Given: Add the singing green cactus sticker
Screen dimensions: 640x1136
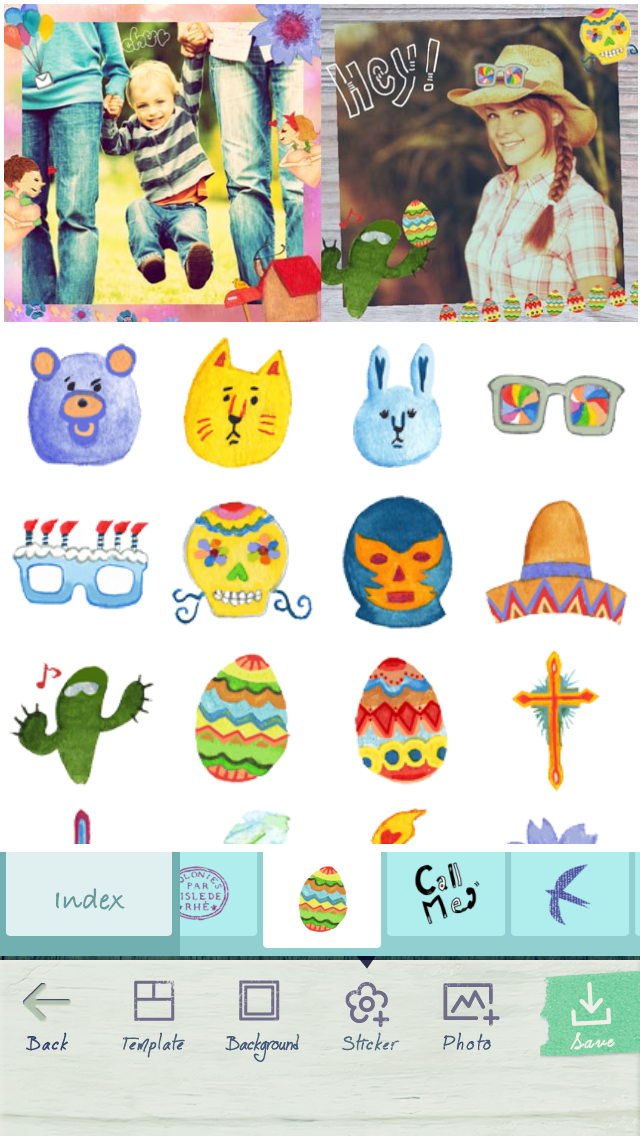Looking at the screenshot, I should click(x=81, y=722).
